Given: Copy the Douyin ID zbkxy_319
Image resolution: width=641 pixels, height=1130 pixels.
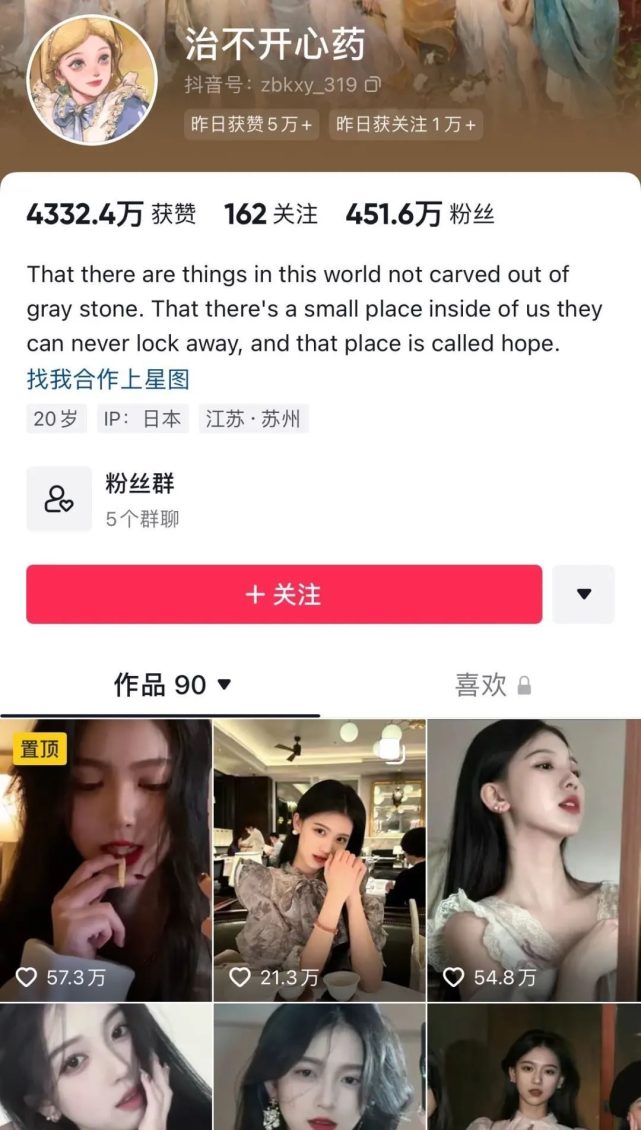Looking at the screenshot, I should click(372, 84).
